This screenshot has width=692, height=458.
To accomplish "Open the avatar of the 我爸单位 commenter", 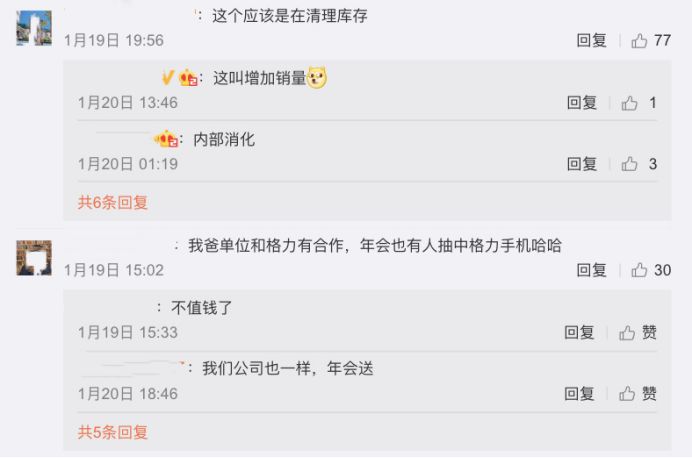I will tap(34, 258).
